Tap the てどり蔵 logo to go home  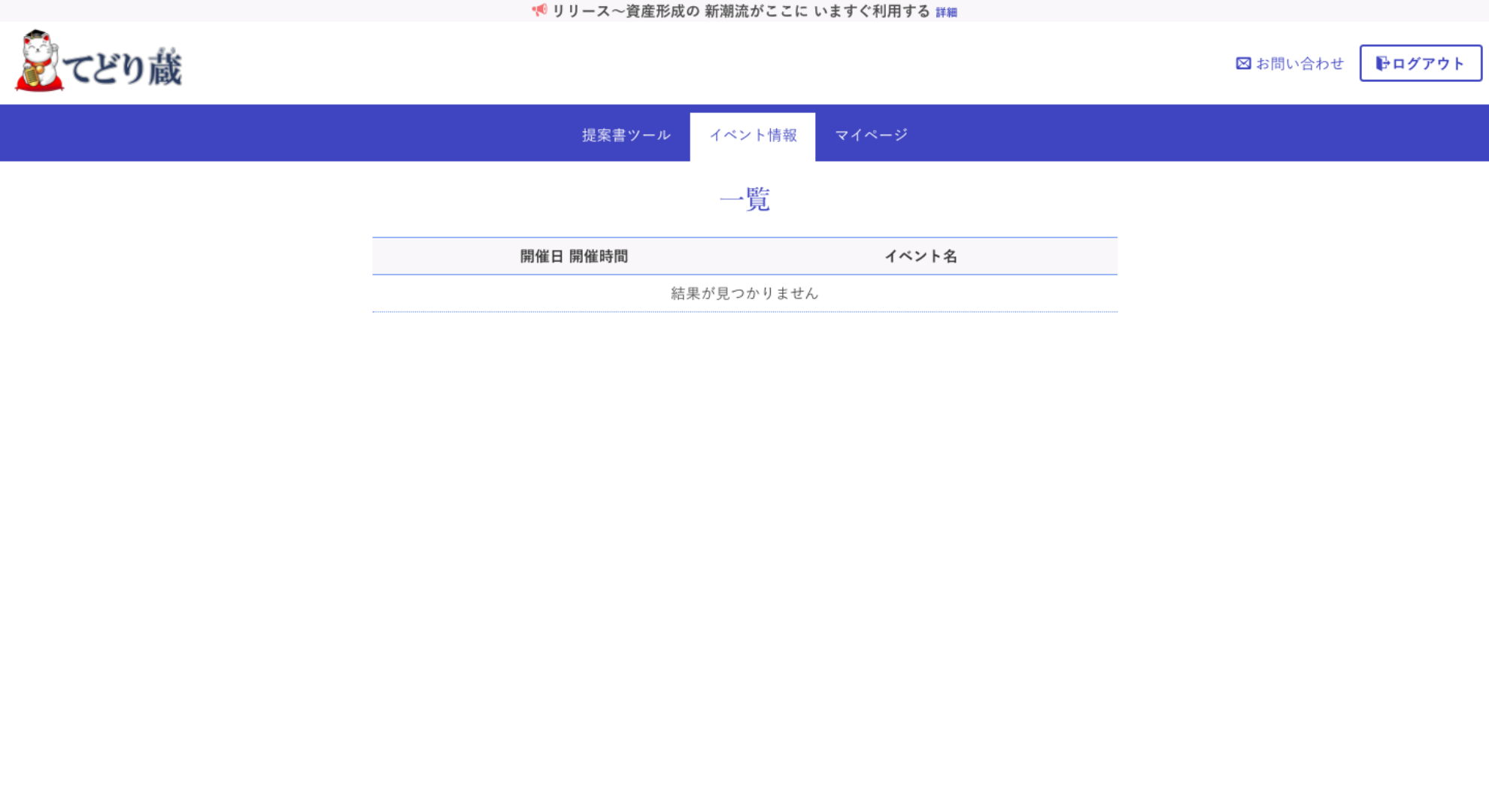point(99,62)
